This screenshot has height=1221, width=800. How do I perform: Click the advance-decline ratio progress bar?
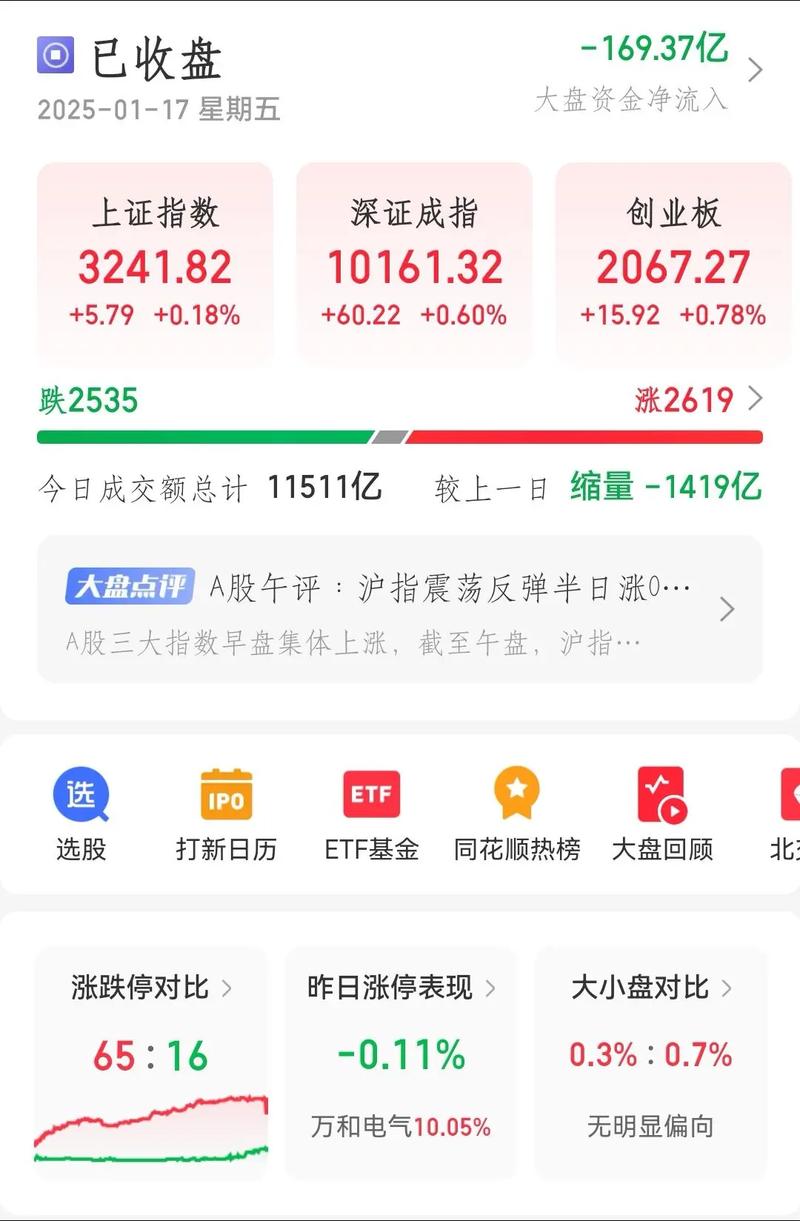click(x=400, y=435)
